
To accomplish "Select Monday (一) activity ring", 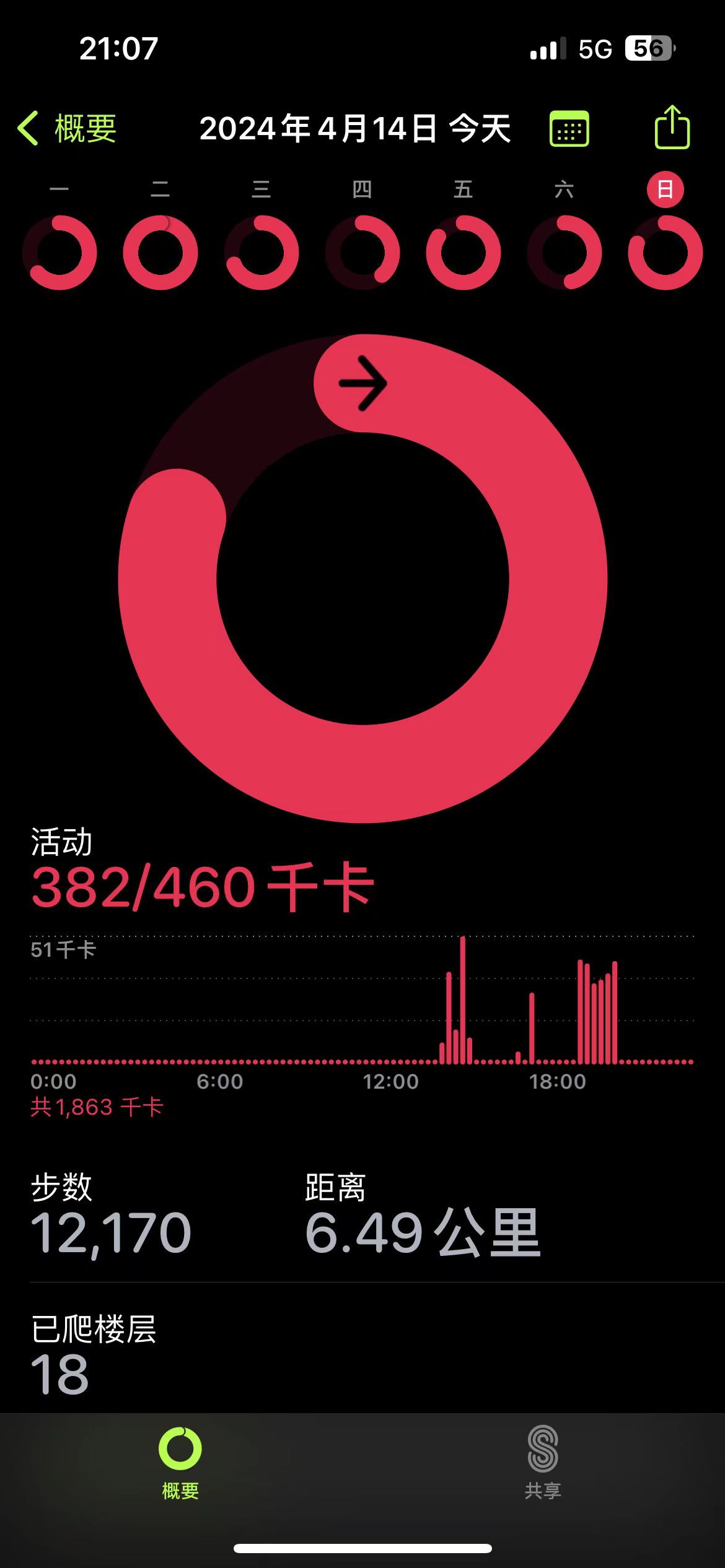I will coord(59,252).
